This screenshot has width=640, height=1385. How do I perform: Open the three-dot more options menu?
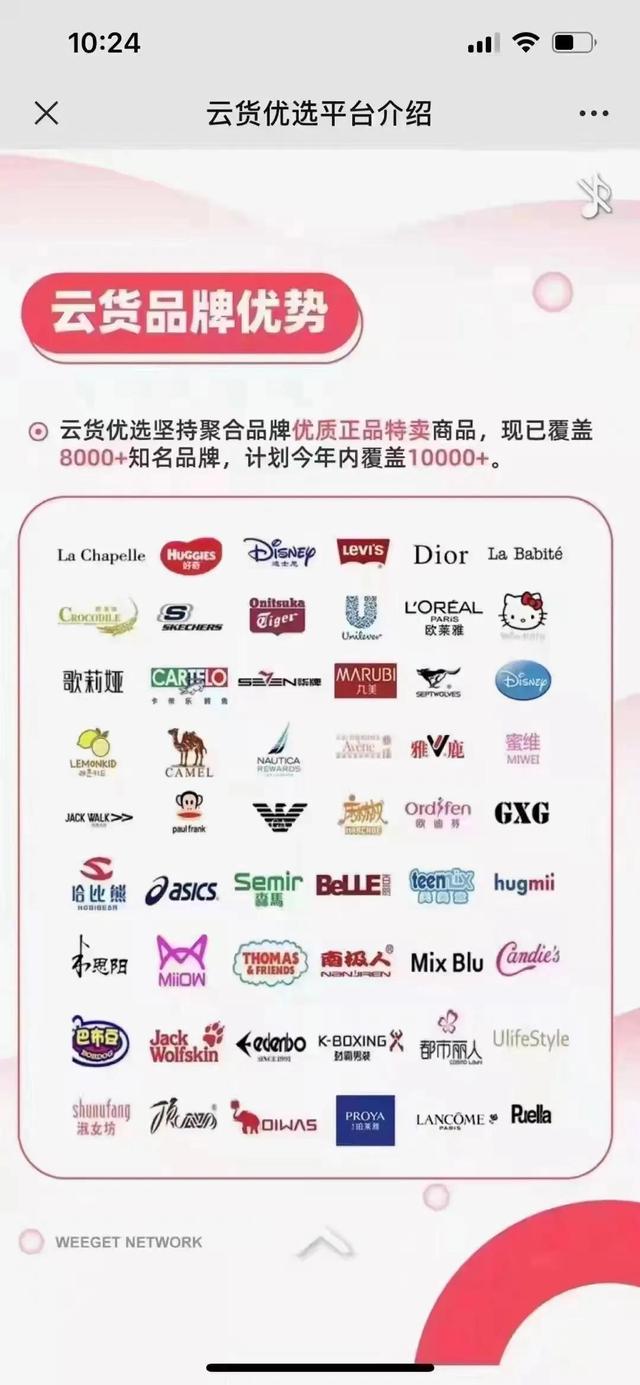pos(594,113)
